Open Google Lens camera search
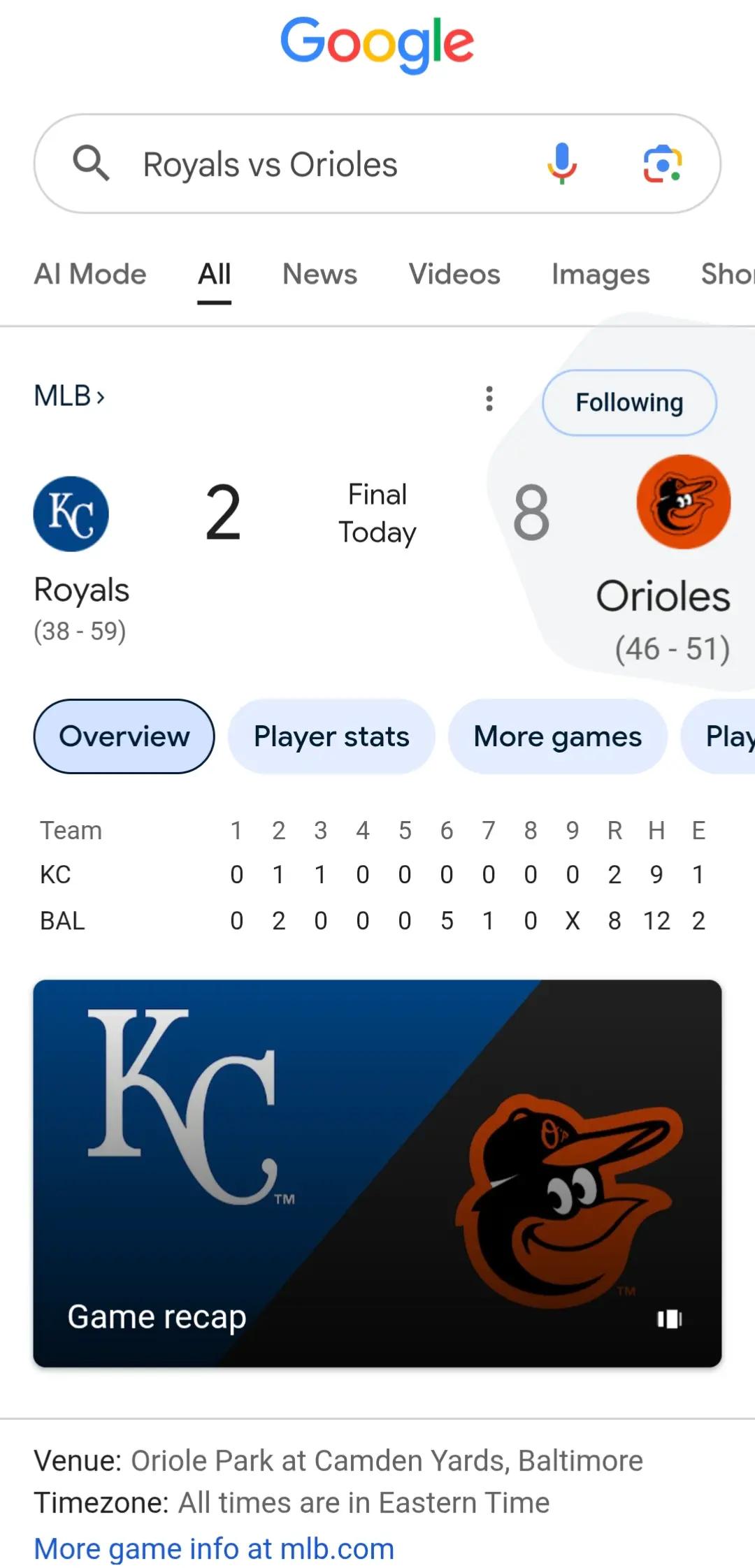 663,164
